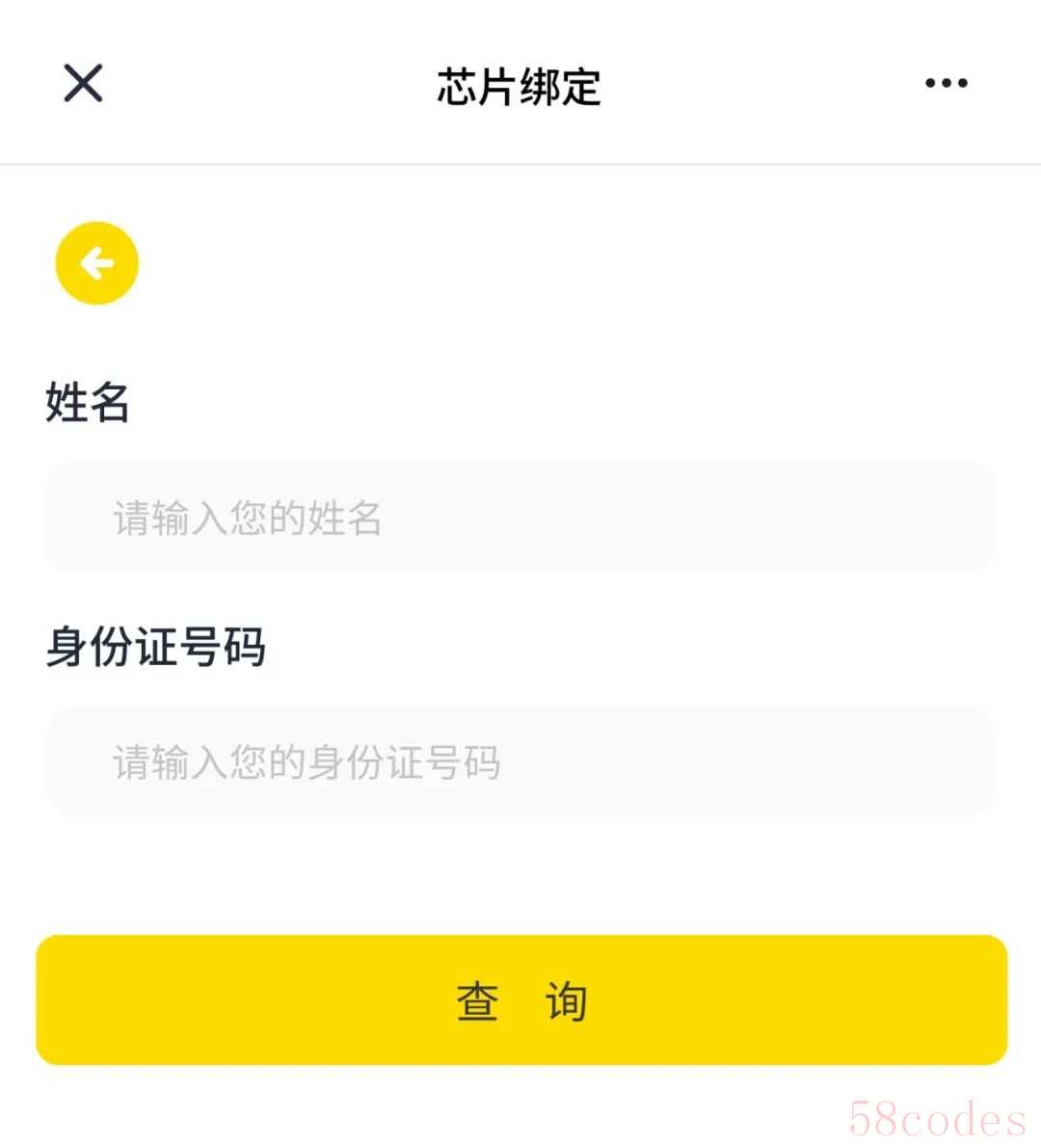Screen dimensions: 1041x1148
Task: Close the 芯片绑定 page
Action: click(83, 83)
